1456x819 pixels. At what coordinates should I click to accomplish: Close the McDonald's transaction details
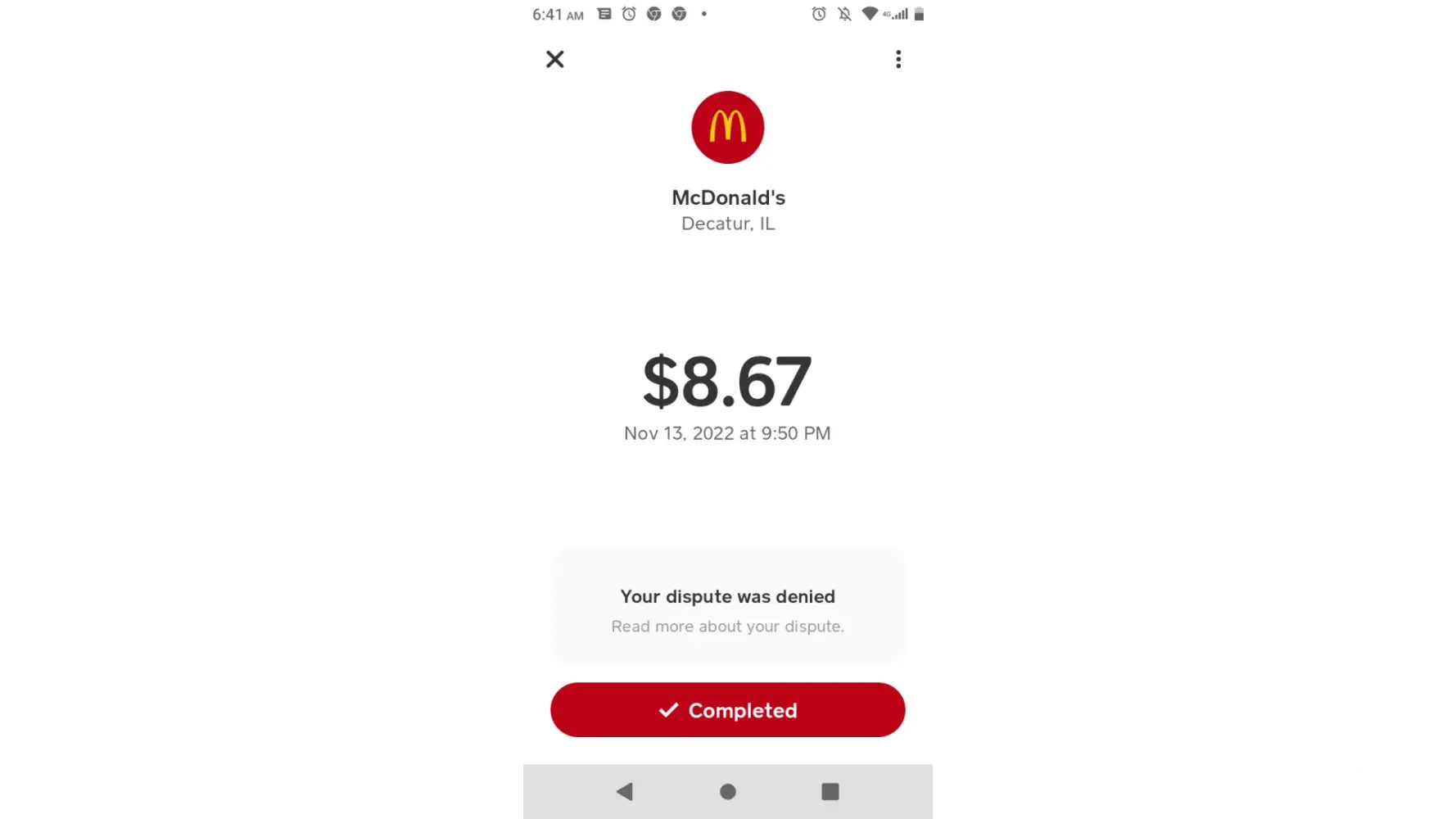tap(554, 59)
